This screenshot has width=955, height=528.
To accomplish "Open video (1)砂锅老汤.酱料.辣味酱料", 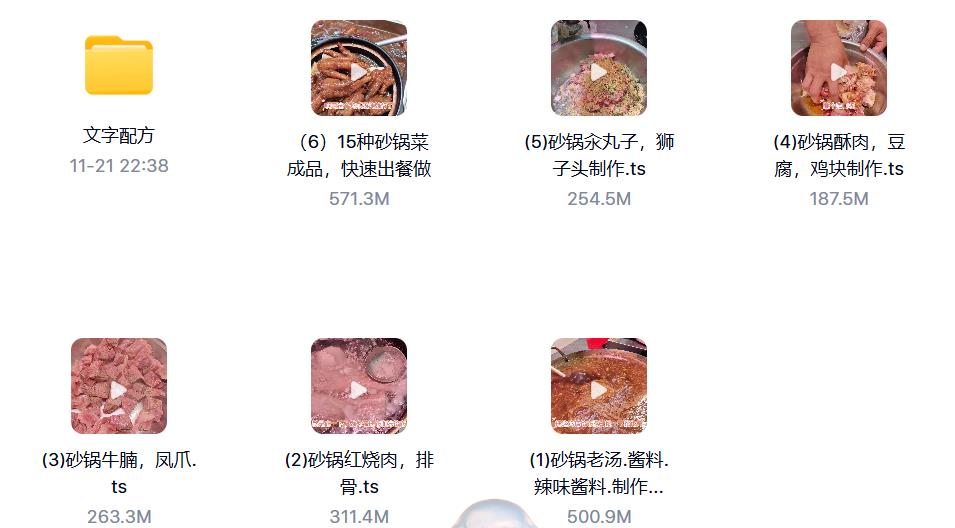I will click(x=598, y=386).
